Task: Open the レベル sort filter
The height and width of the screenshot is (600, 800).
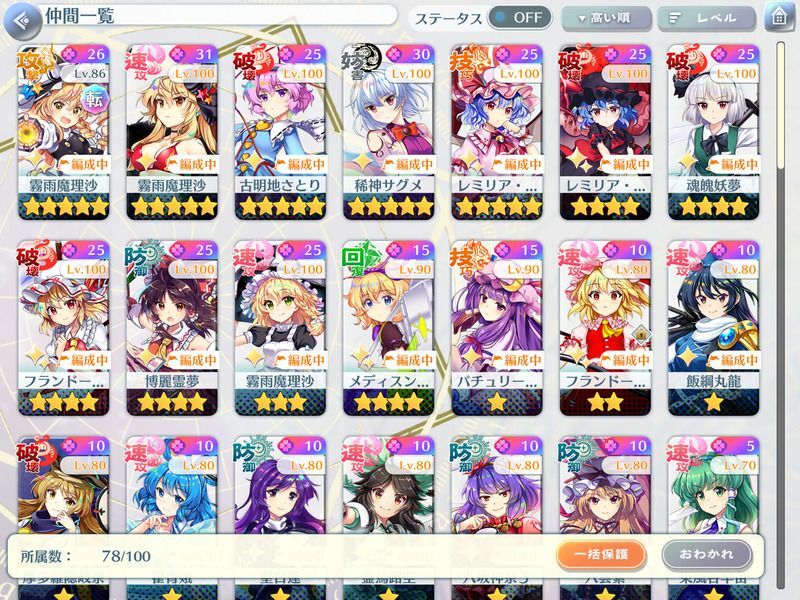Action: point(710,17)
